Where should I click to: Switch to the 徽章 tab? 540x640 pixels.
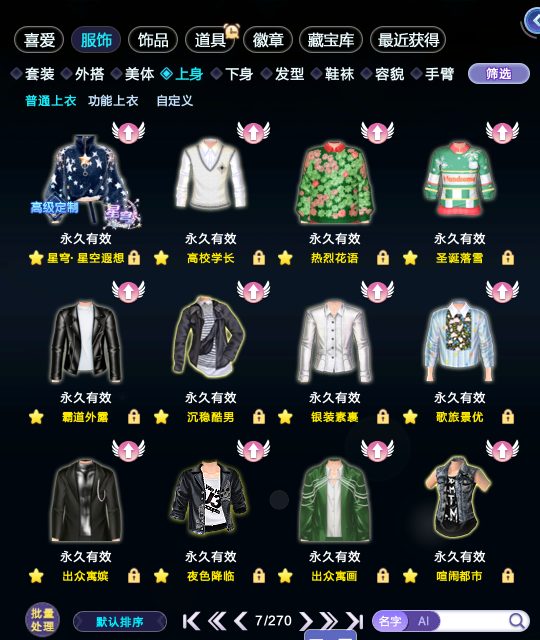(268, 40)
